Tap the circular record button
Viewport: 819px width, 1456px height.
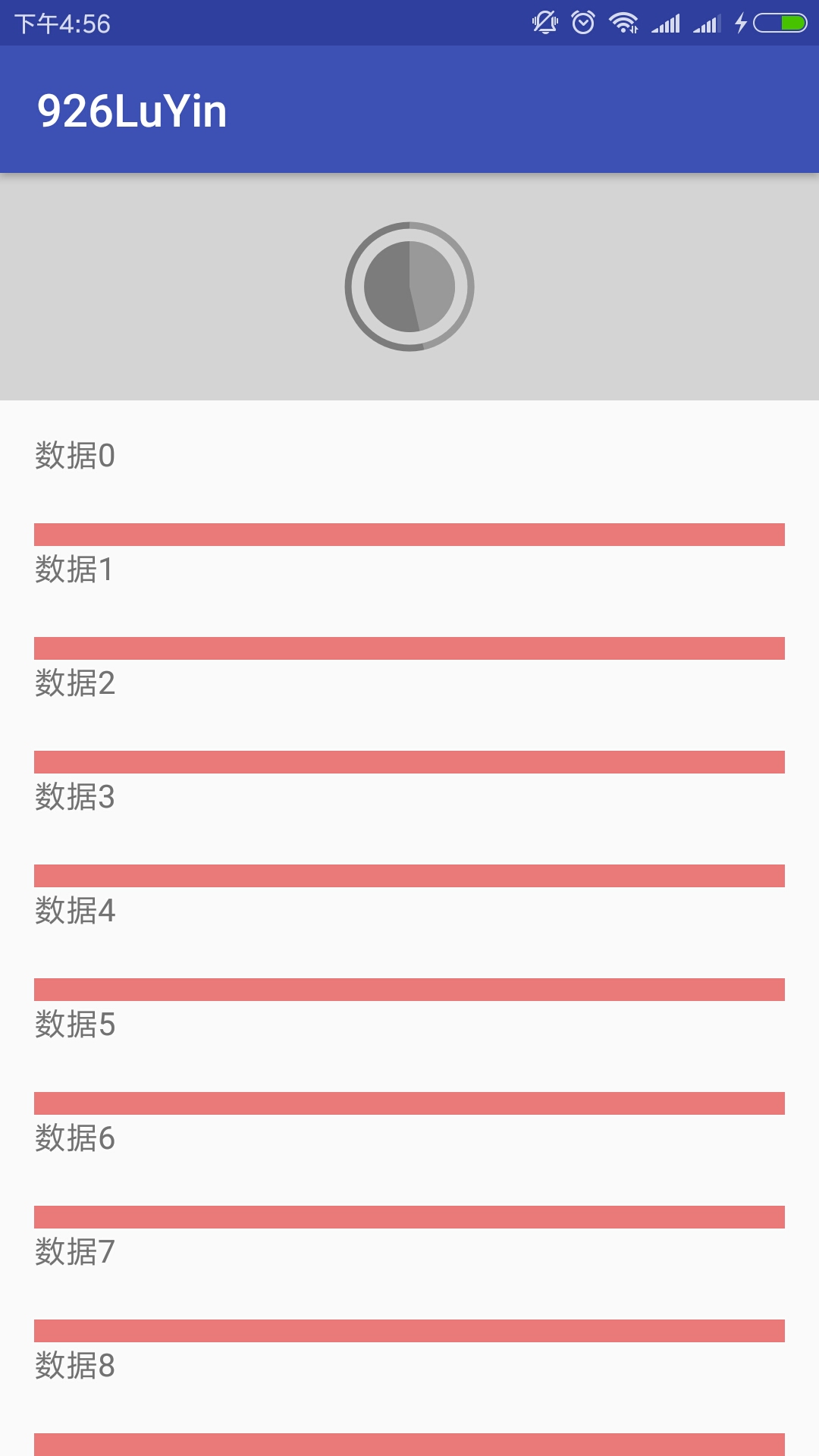[409, 287]
